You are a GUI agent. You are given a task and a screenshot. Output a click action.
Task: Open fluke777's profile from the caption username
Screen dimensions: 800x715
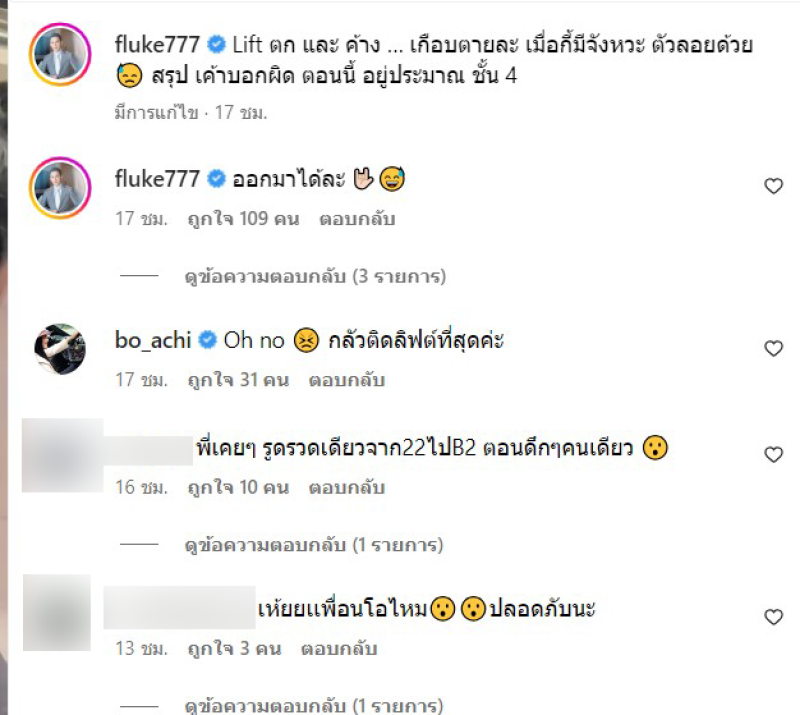pyautogui.click(x=159, y=45)
